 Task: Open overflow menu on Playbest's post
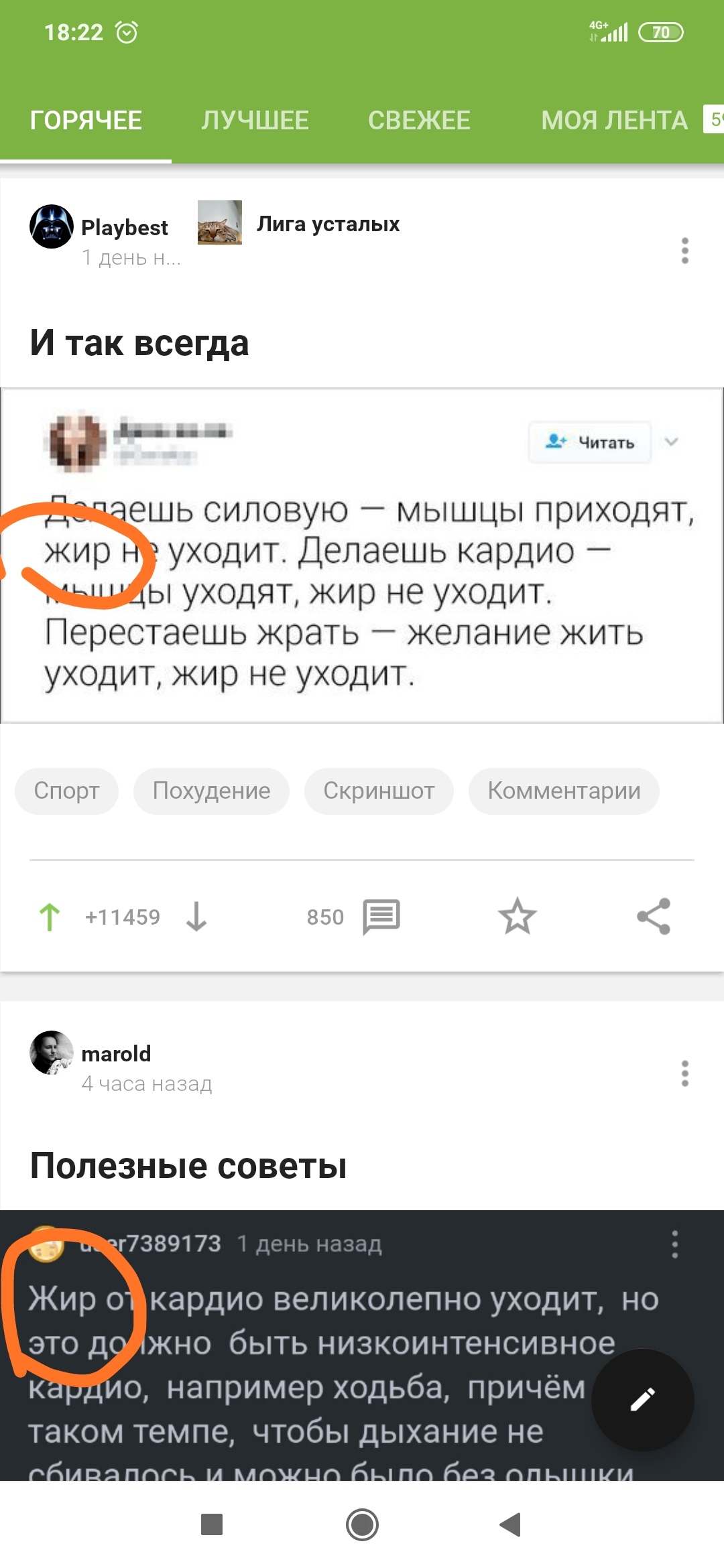[x=684, y=251]
